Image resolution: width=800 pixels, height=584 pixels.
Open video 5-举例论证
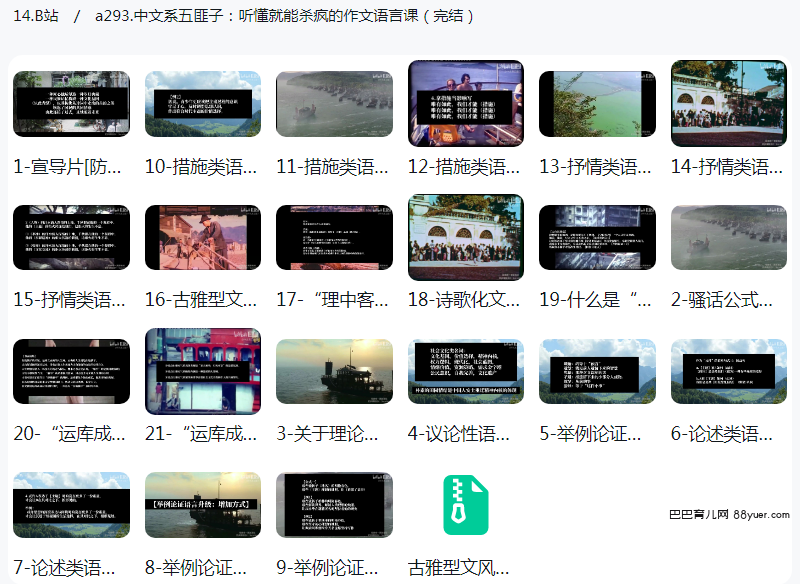coord(597,371)
